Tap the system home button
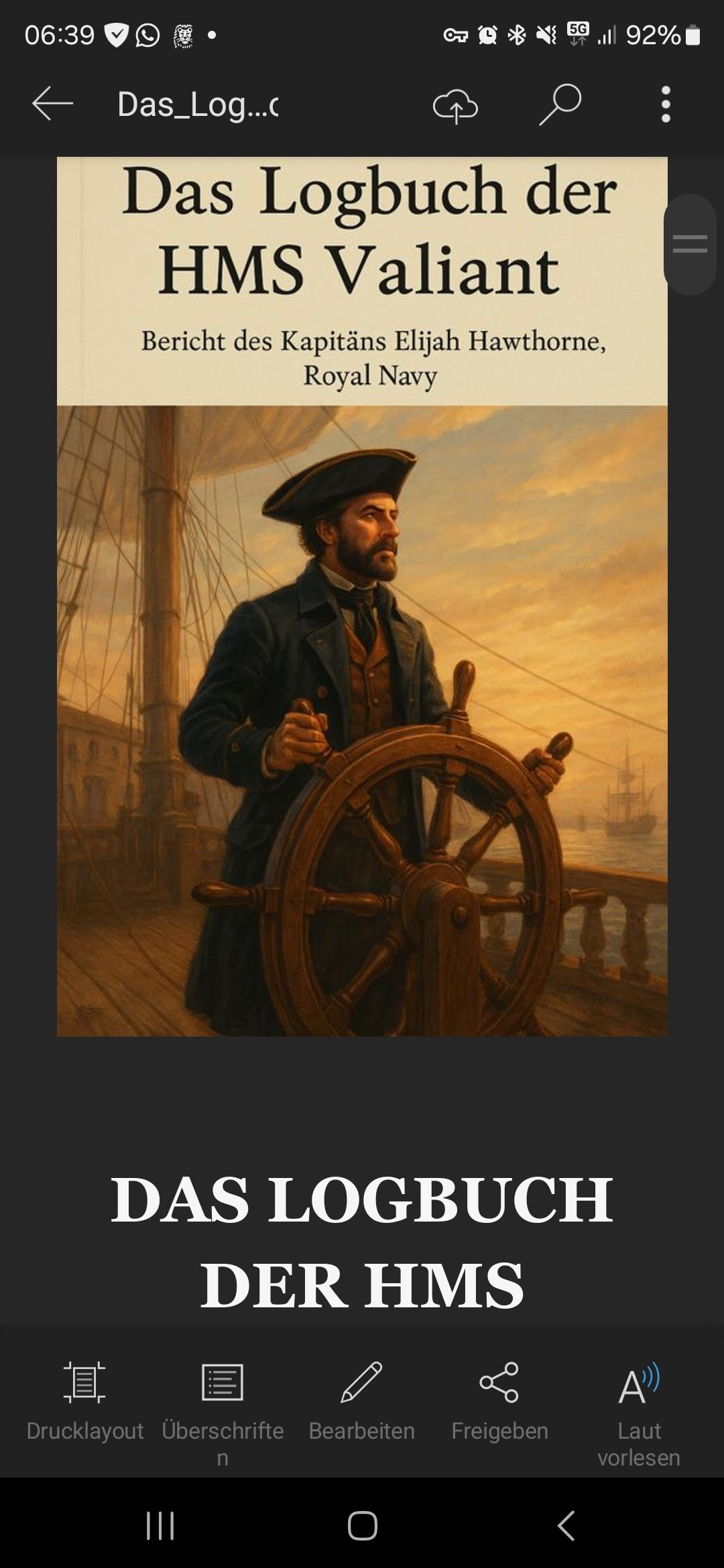The image size is (724, 1568). (362, 1526)
